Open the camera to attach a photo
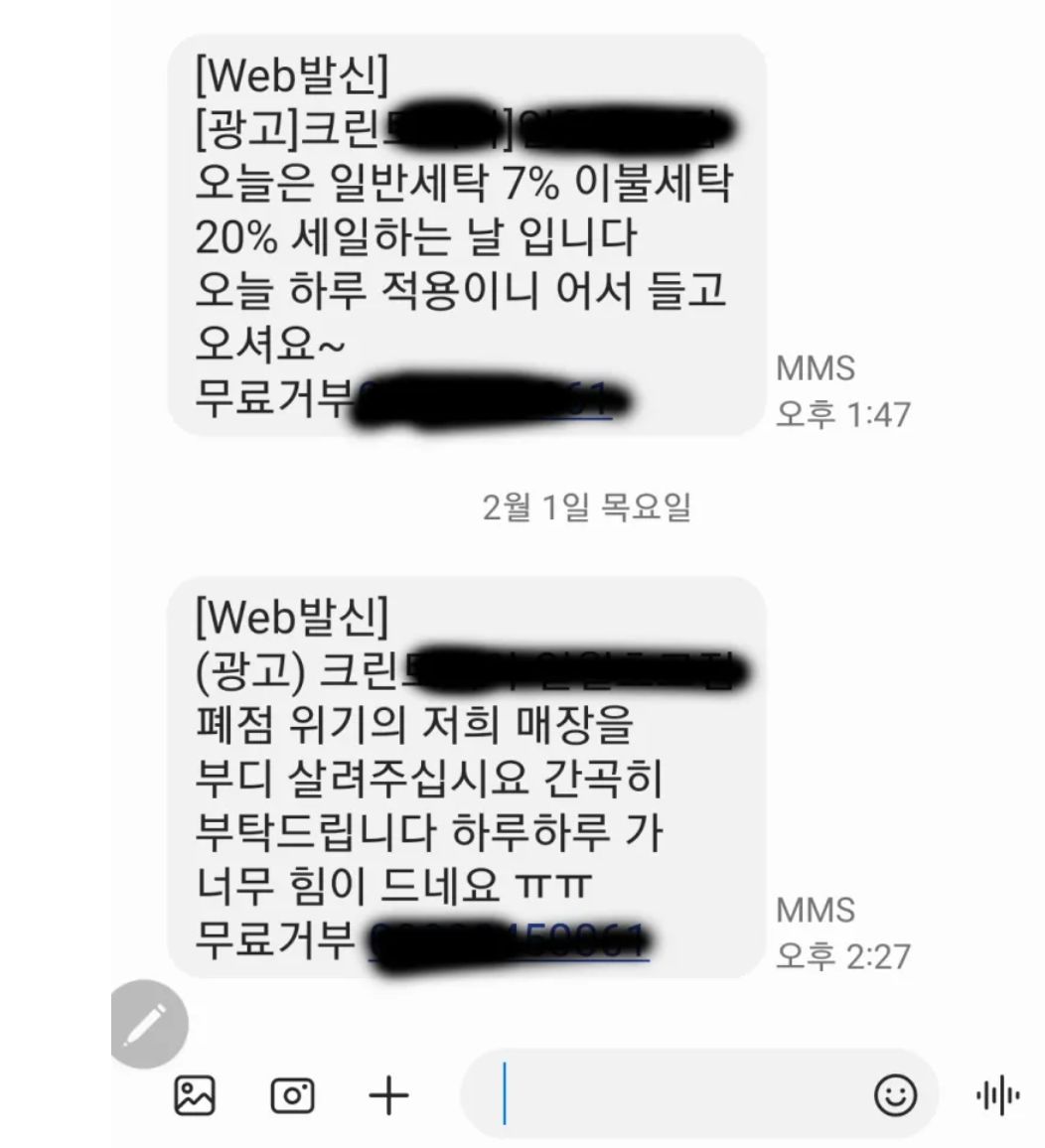 293,1095
